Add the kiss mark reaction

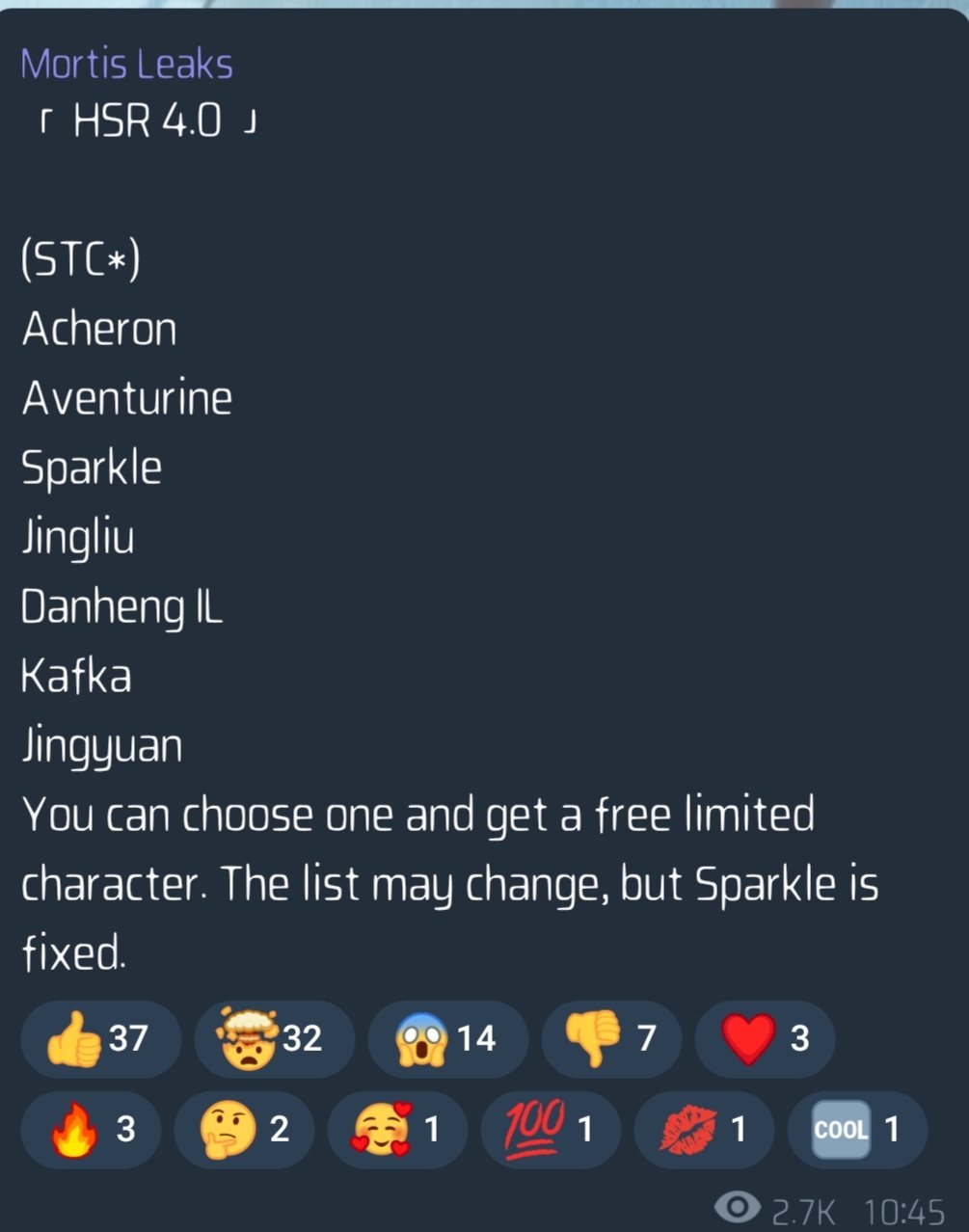click(x=703, y=1129)
